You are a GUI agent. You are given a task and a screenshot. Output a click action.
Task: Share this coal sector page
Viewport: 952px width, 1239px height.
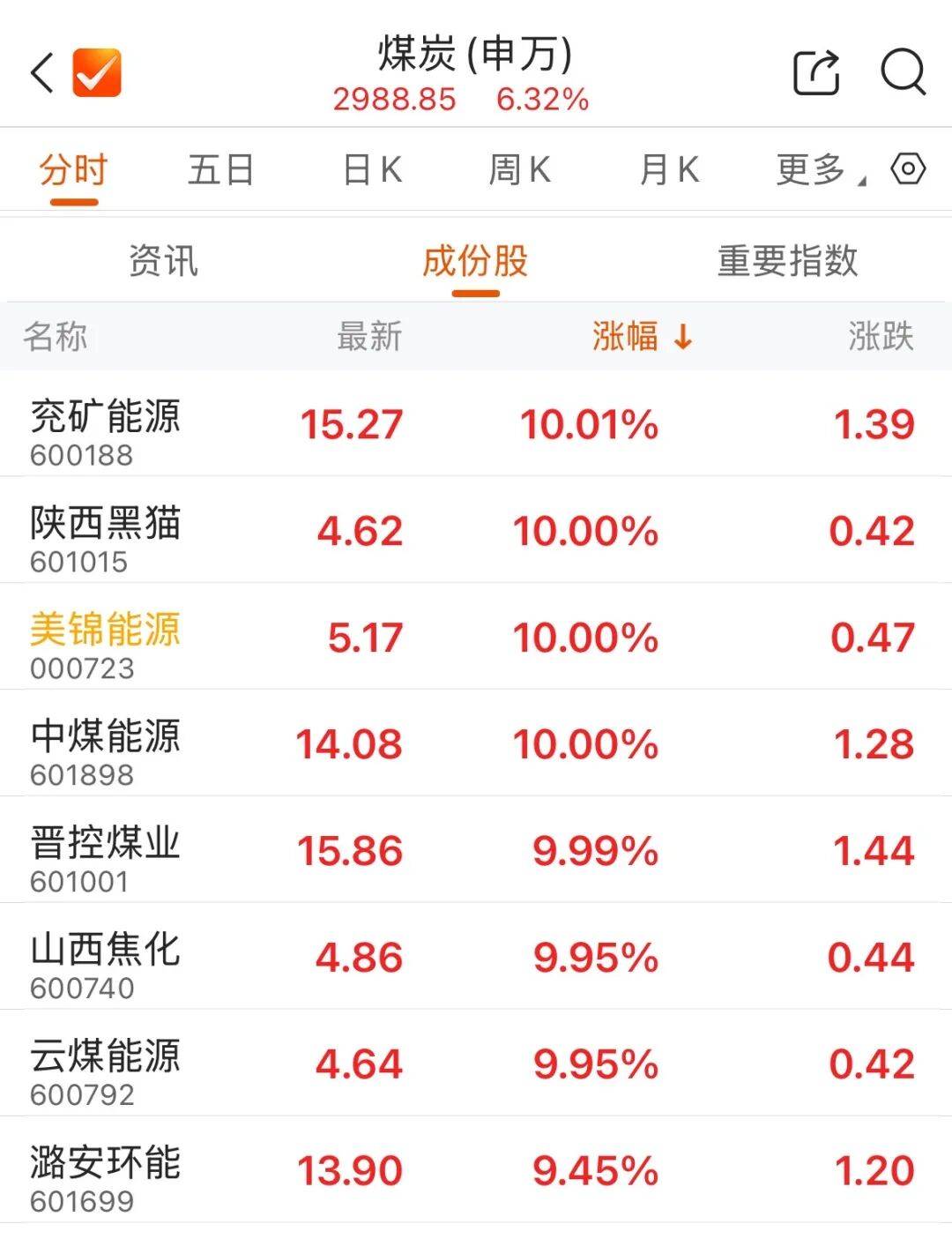pos(816,72)
